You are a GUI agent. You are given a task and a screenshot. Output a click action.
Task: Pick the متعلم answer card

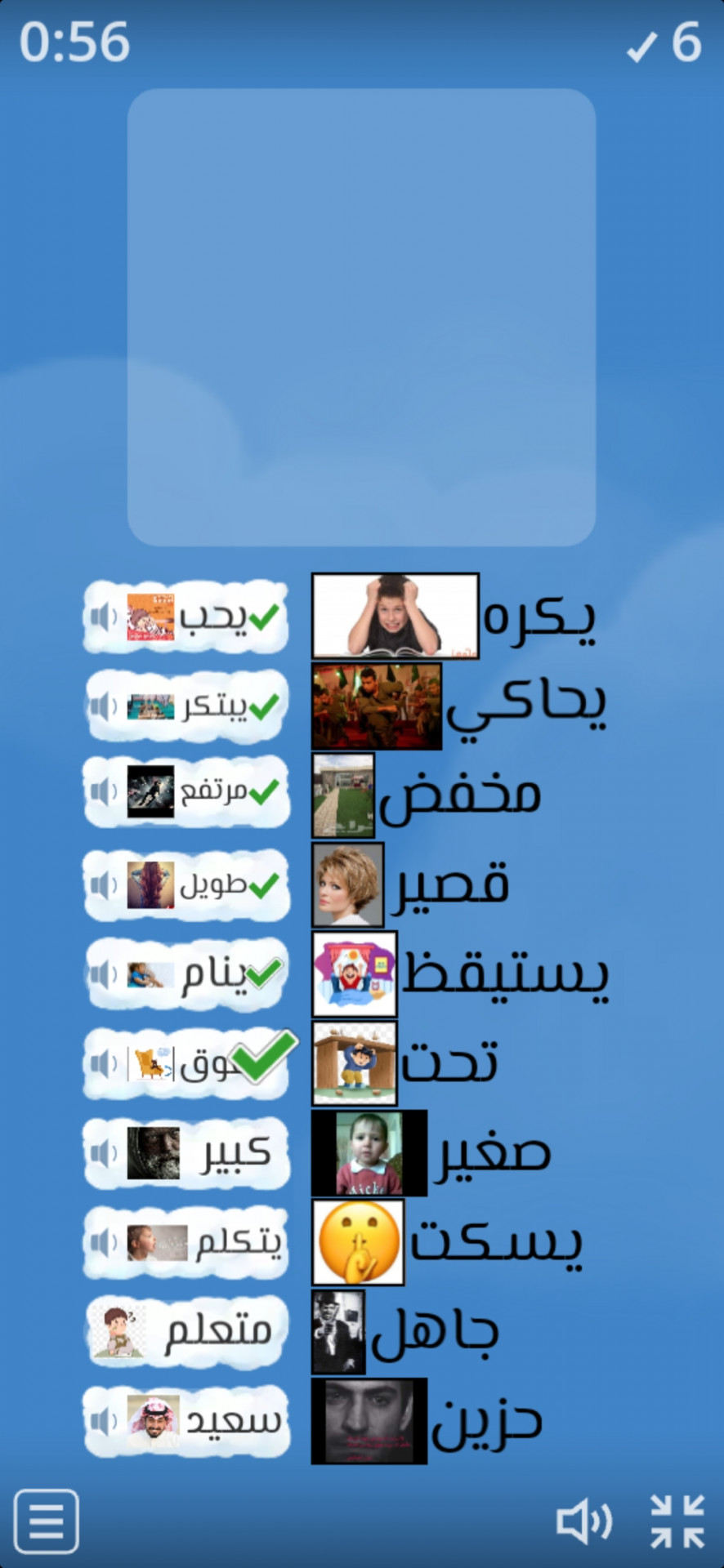(188, 1331)
